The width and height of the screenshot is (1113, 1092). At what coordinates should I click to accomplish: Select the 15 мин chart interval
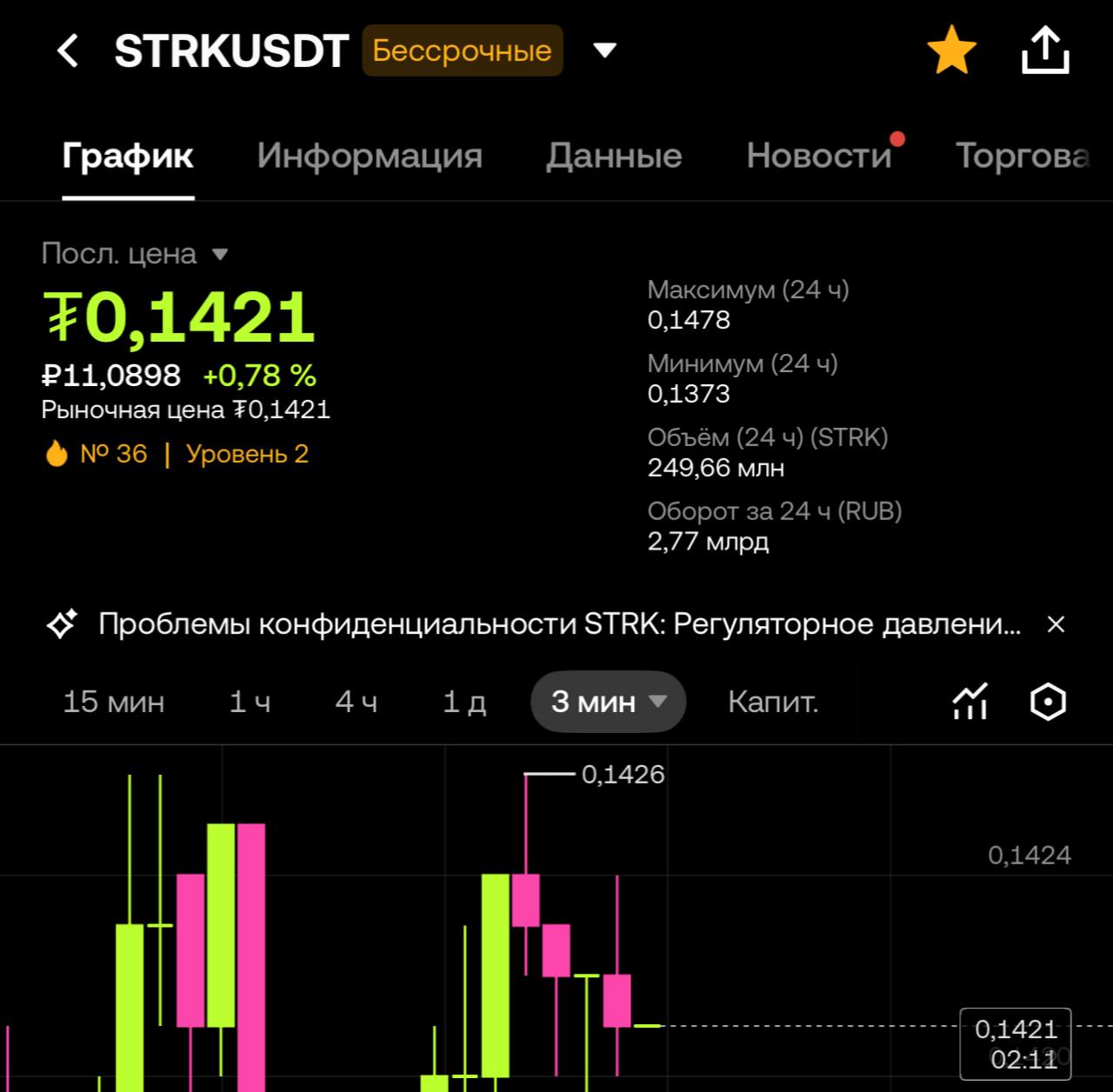coord(114,702)
